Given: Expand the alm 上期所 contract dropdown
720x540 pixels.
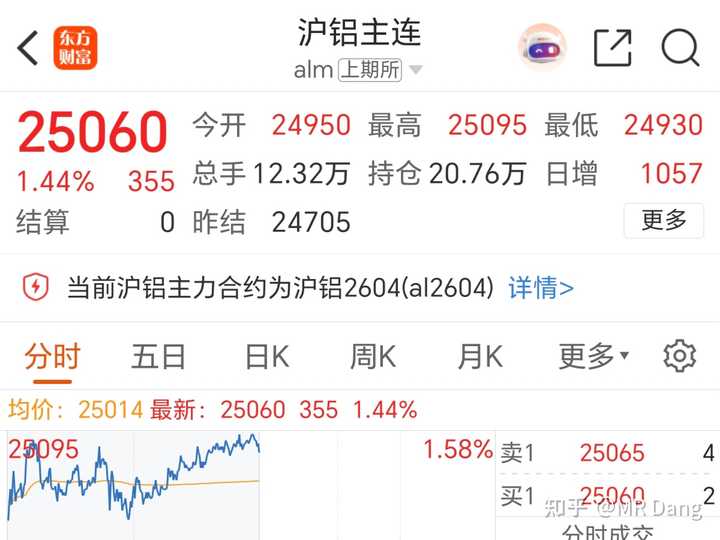Looking at the screenshot, I should coord(415,70).
